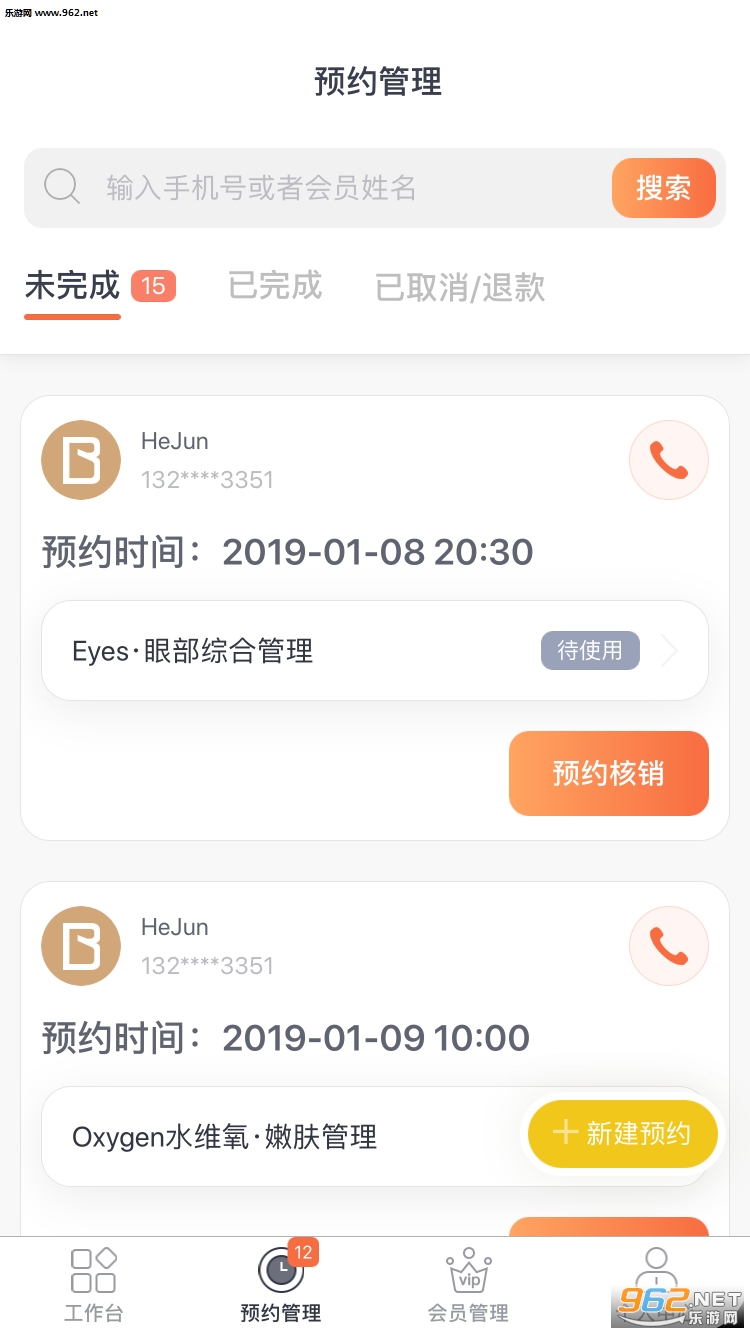750x1334 pixels.
Task: Call HeJun from the 2019-01-08 booking
Action: pos(669,461)
